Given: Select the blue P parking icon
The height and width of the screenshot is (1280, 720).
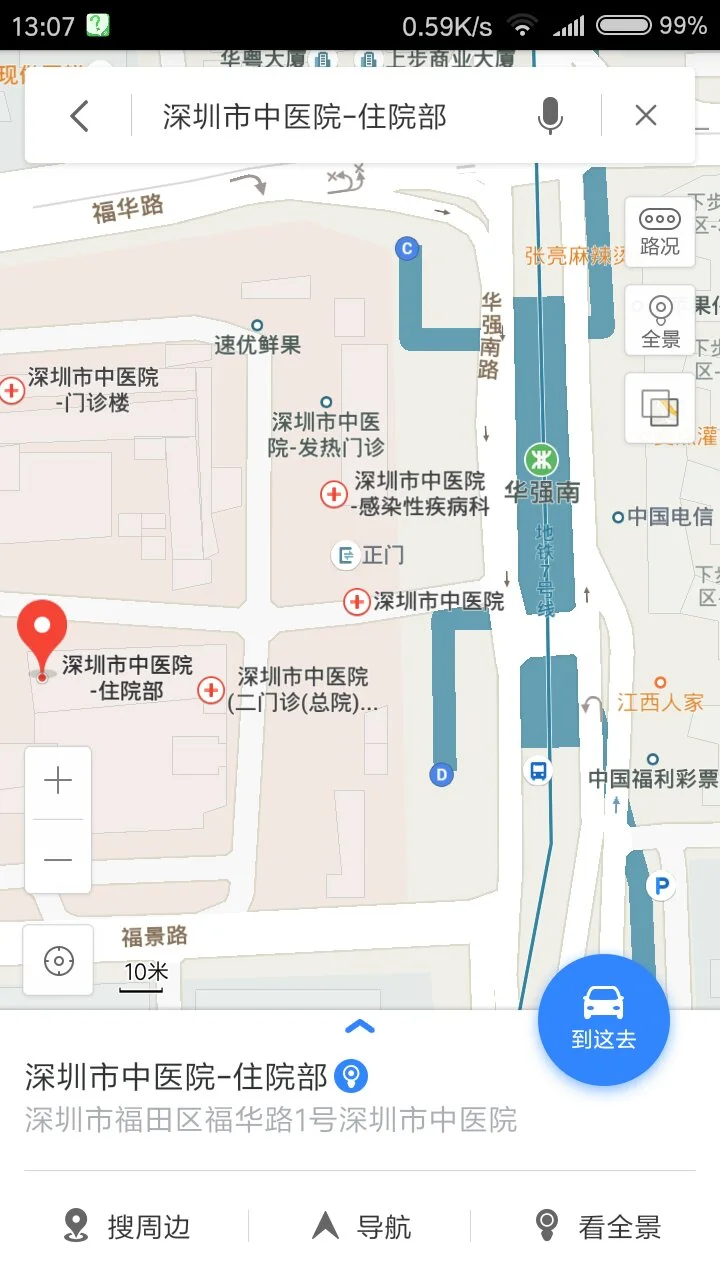Looking at the screenshot, I should (x=660, y=888).
